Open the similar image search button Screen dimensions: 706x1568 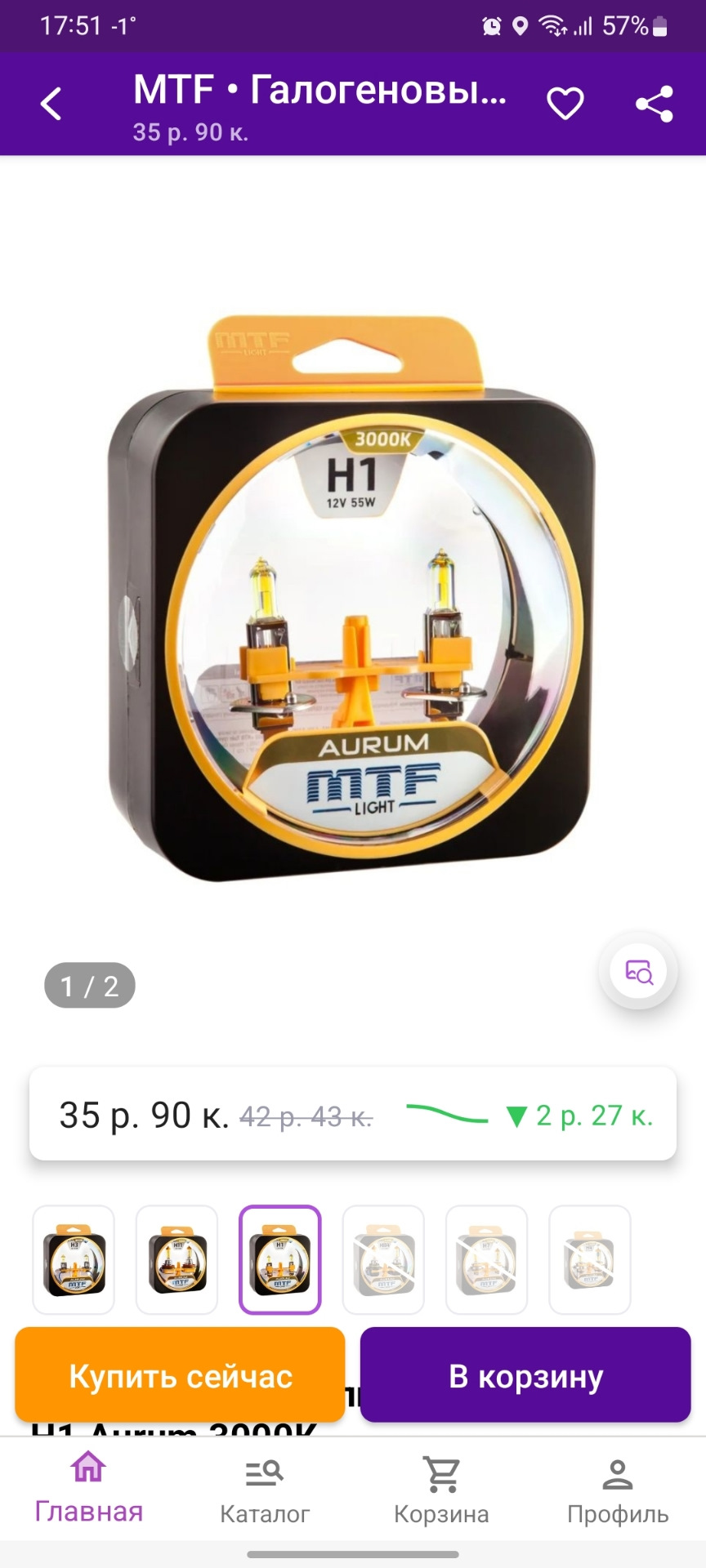[638, 971]
